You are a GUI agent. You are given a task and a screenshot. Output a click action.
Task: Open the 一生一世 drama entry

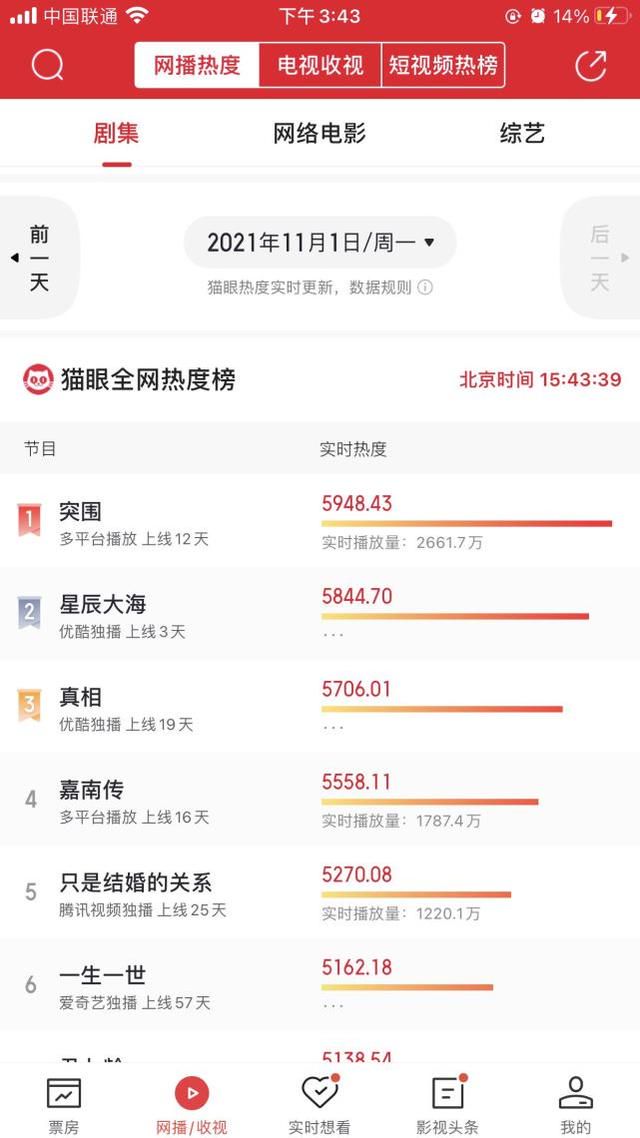pos(320,985)
